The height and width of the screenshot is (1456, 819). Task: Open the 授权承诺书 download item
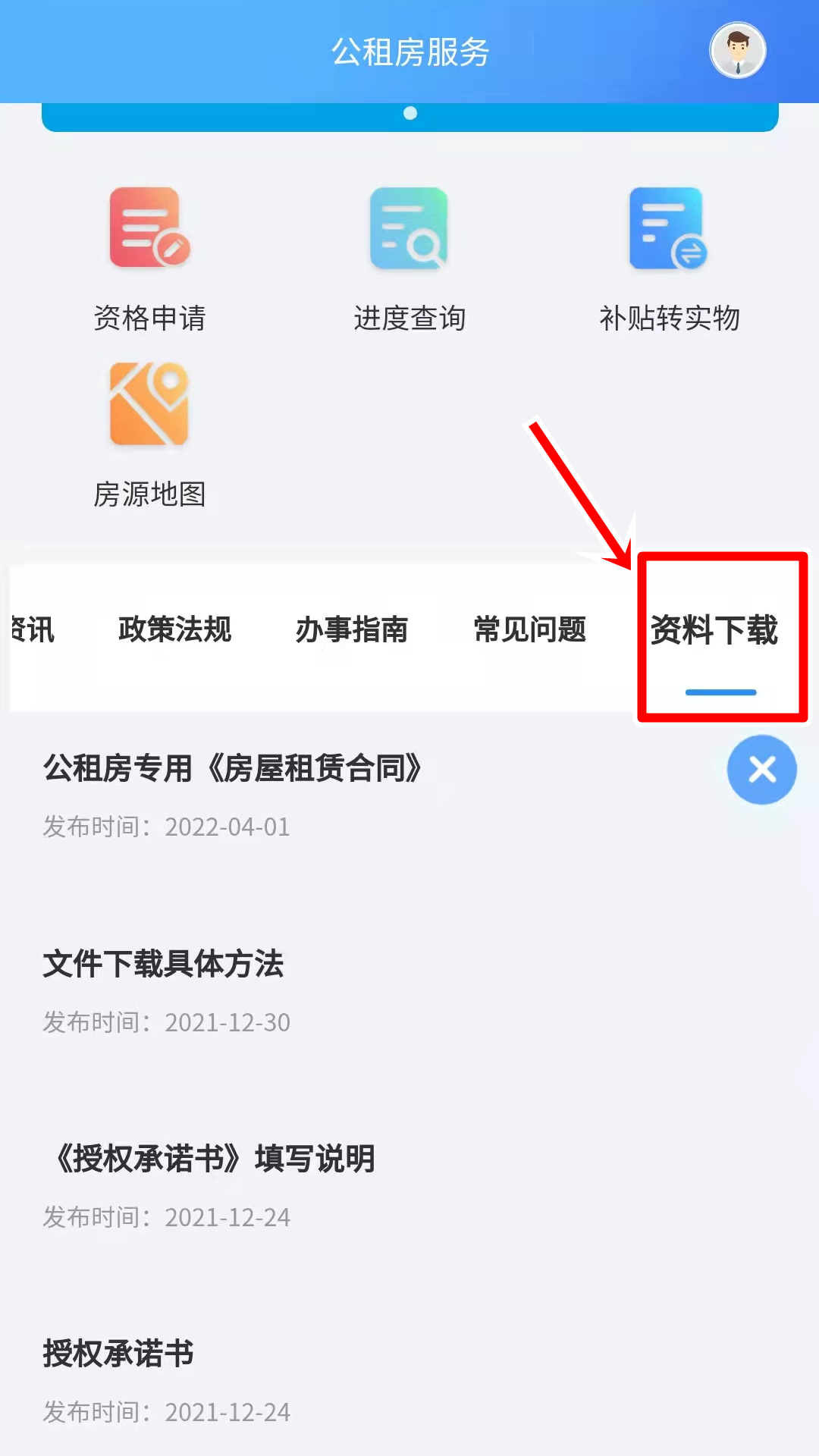pyautogui.click(x=118, y=1354)
